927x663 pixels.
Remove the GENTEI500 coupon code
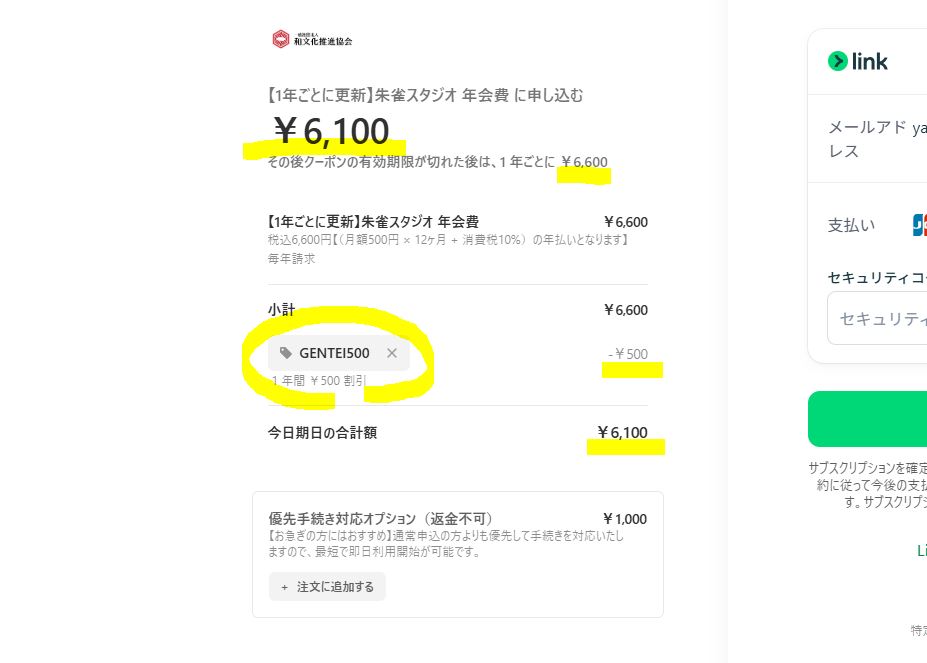392,353
